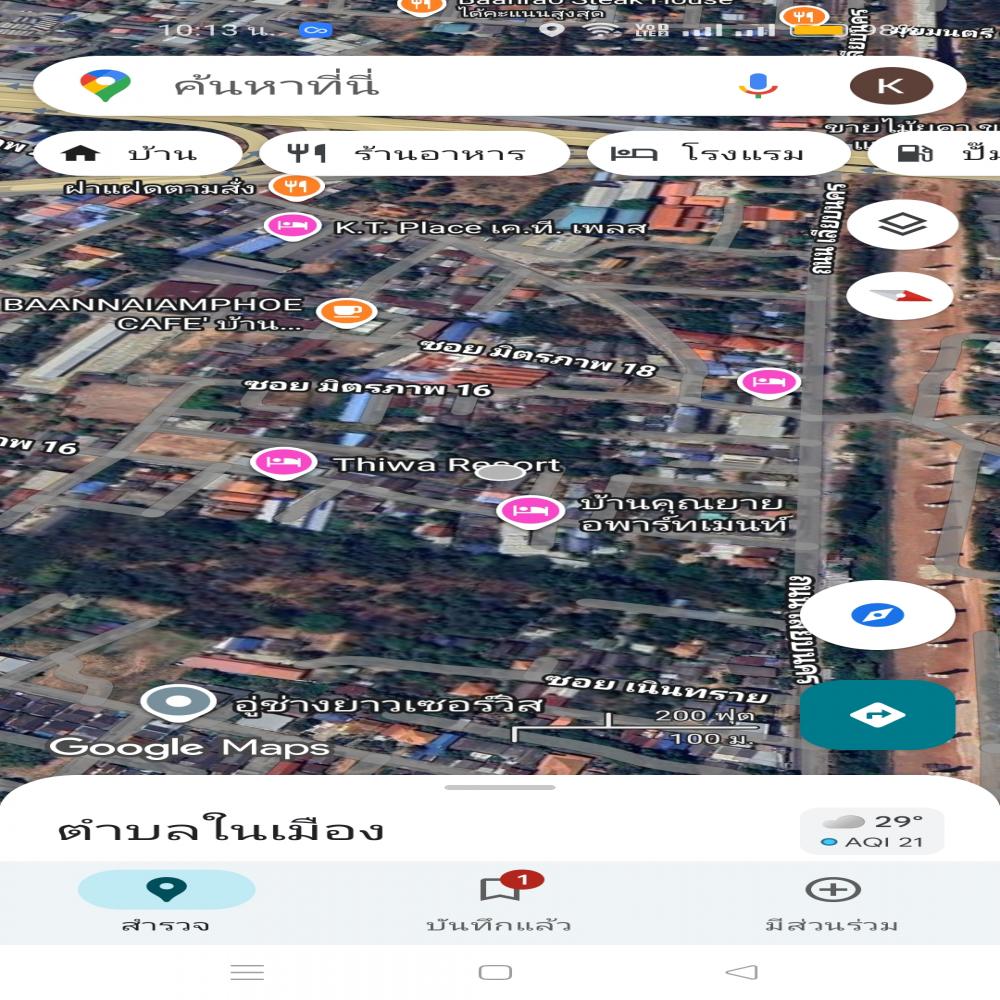Center the map on my location
This screenshot has height=1000, width=1000.
[x=877, y=614]
